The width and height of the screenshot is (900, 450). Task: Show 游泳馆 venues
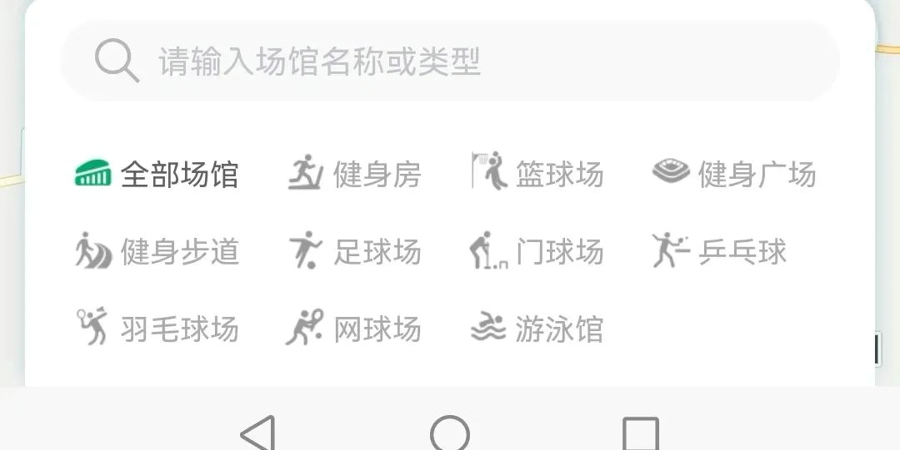coord(538,328)
